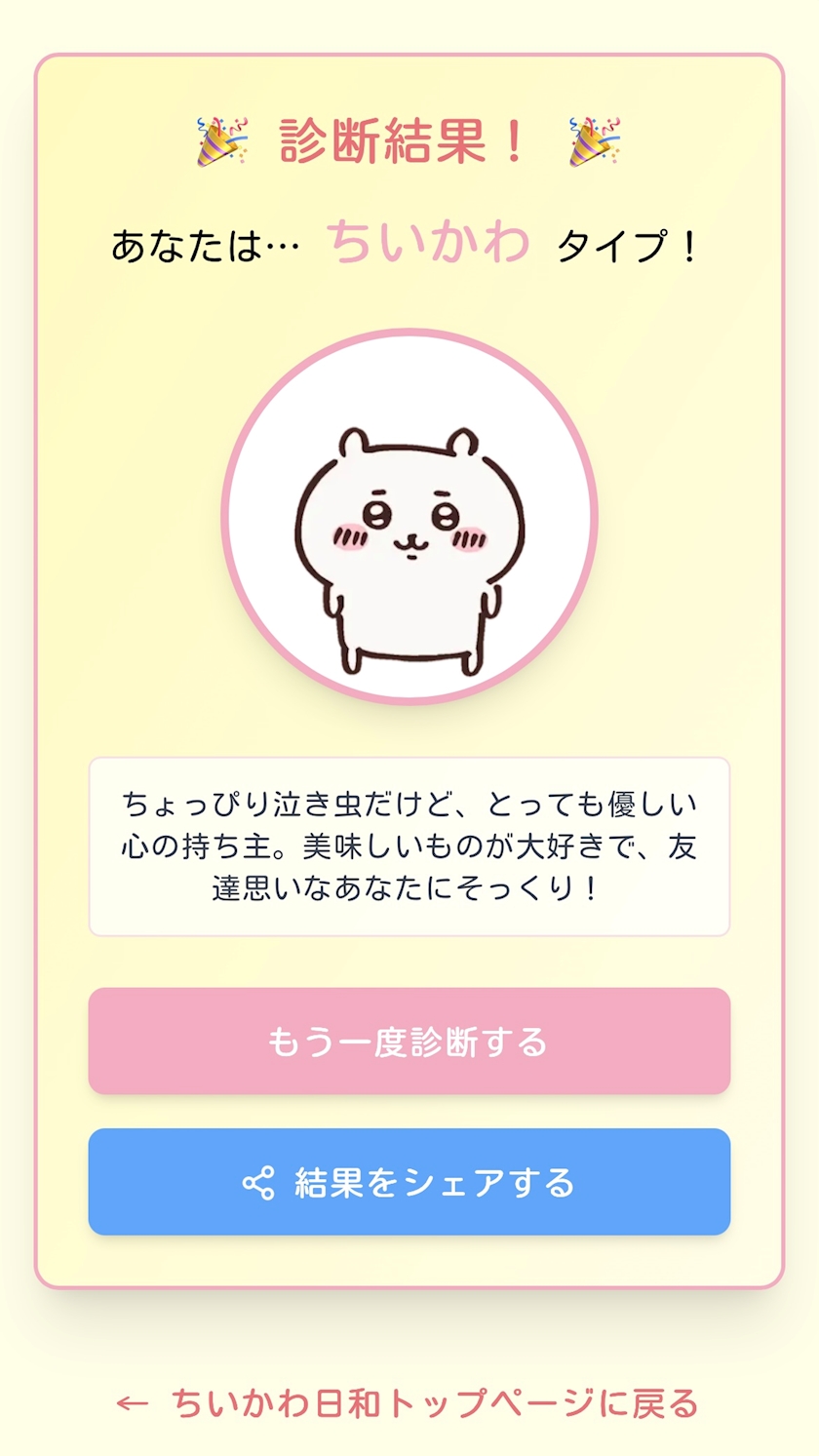Image resolution: width=819 pixels, height=1456 pixels.
Task: Share the result with 結果をシェアする
Action: (409, 1182)
